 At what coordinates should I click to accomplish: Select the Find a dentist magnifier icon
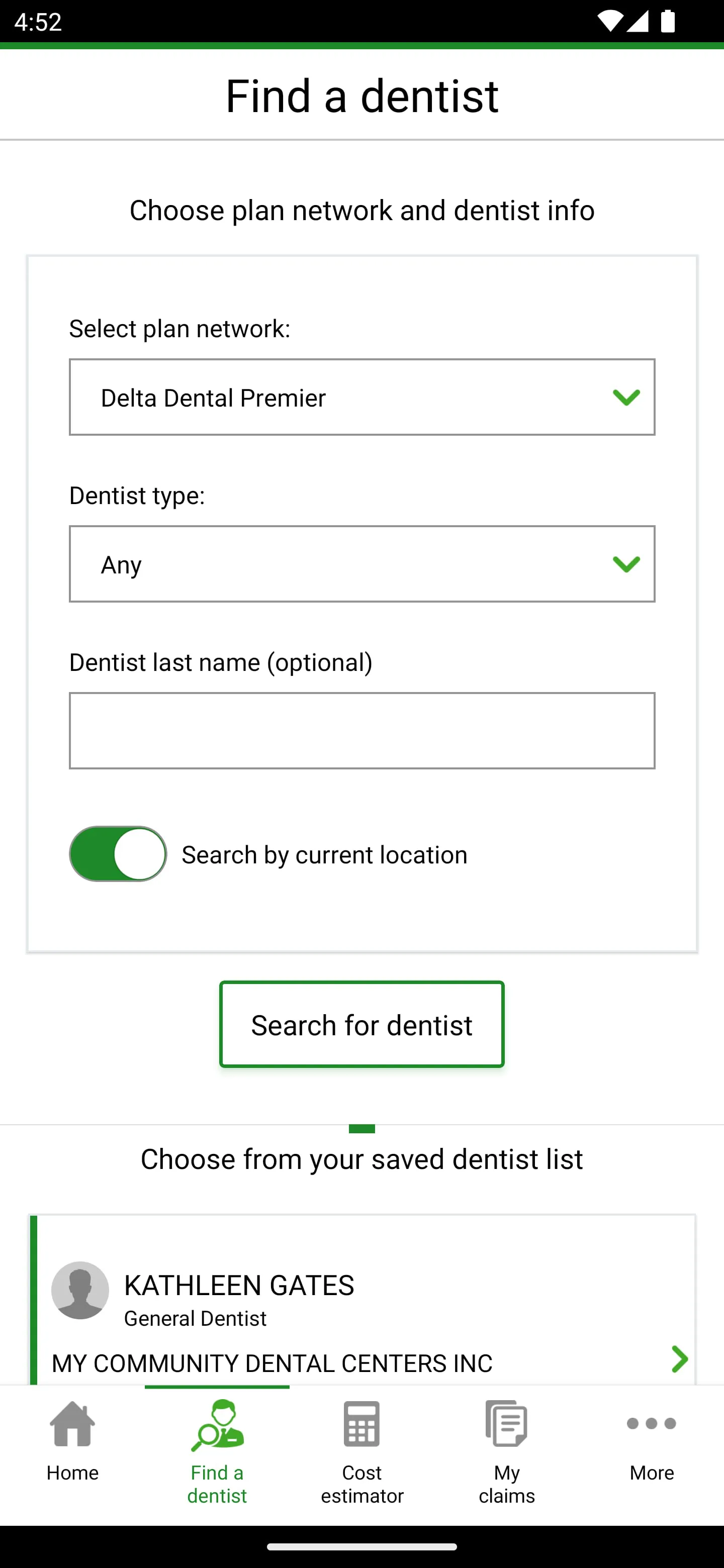click(x=217, y=1424)
